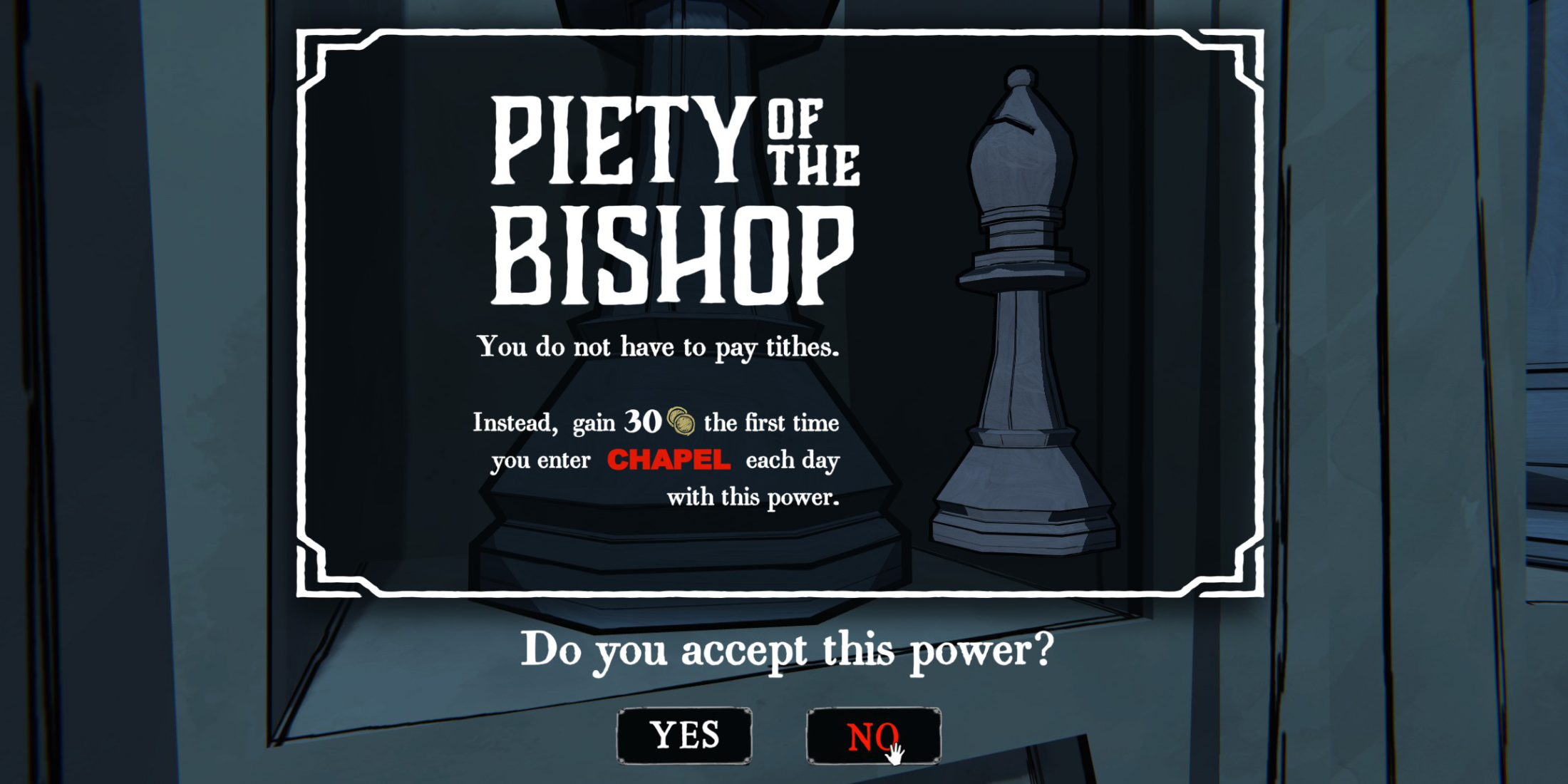Screen dimensions: 1568x784
Task: Accept the power with YES
Action: pos(684,736)
